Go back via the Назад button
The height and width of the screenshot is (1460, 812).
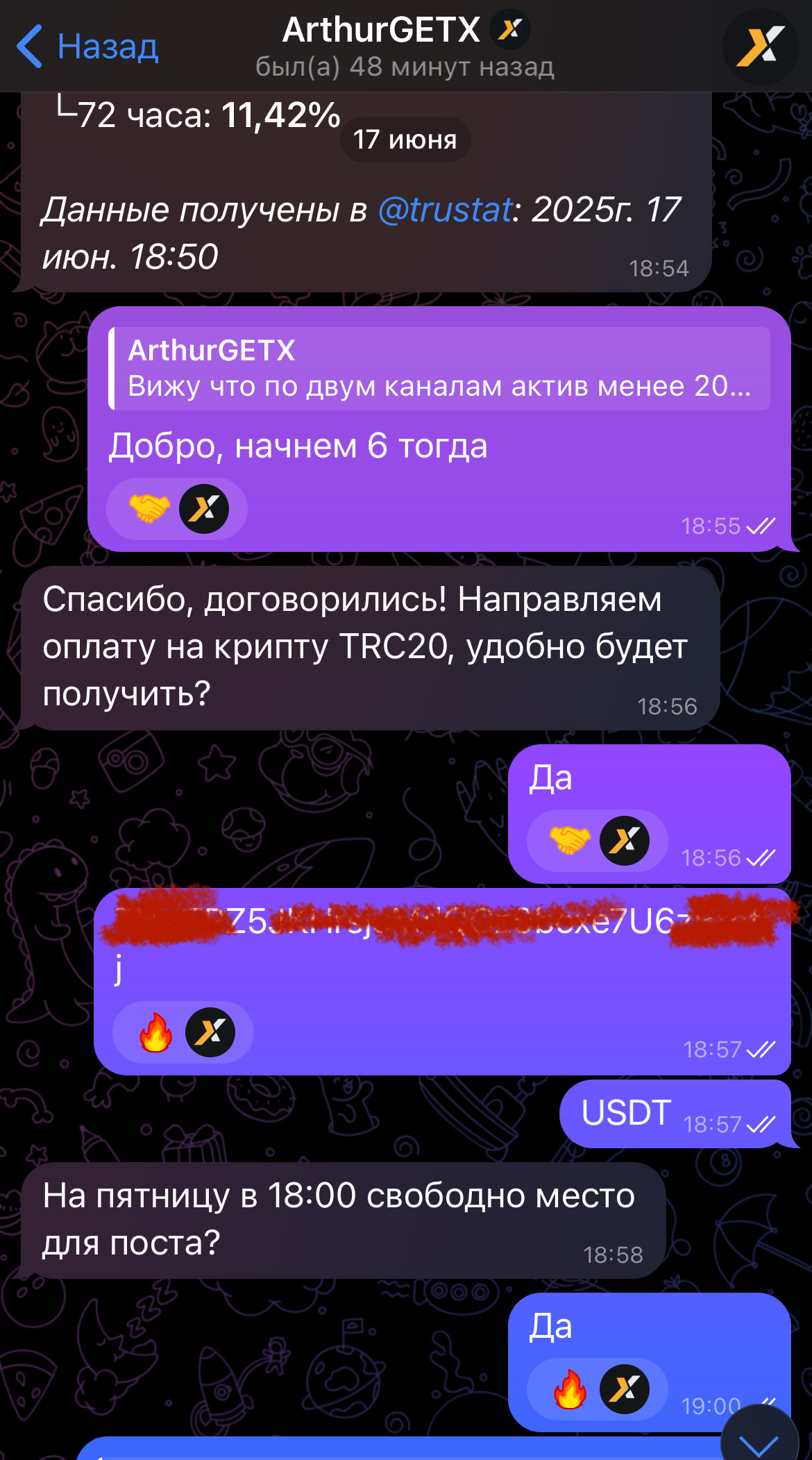coord(87,47)
